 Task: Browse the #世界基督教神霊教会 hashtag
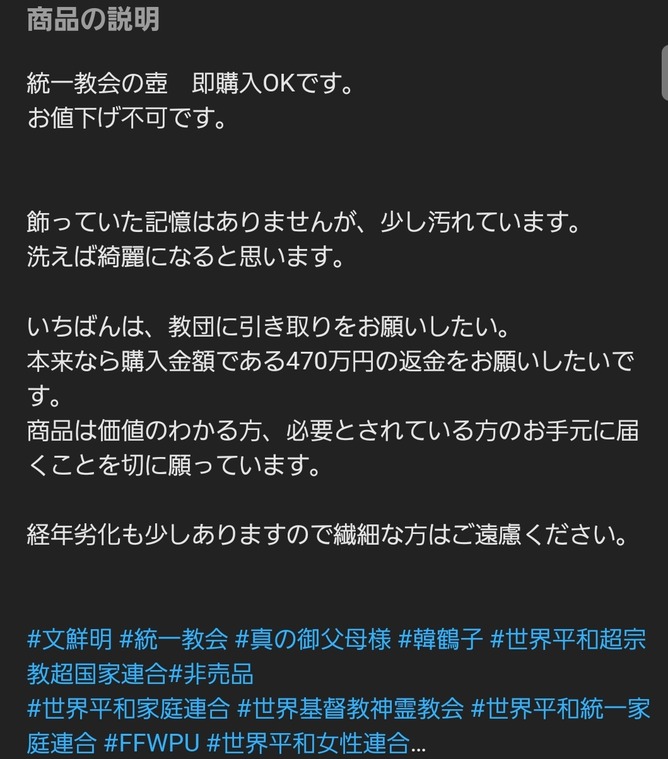point(350,708)
